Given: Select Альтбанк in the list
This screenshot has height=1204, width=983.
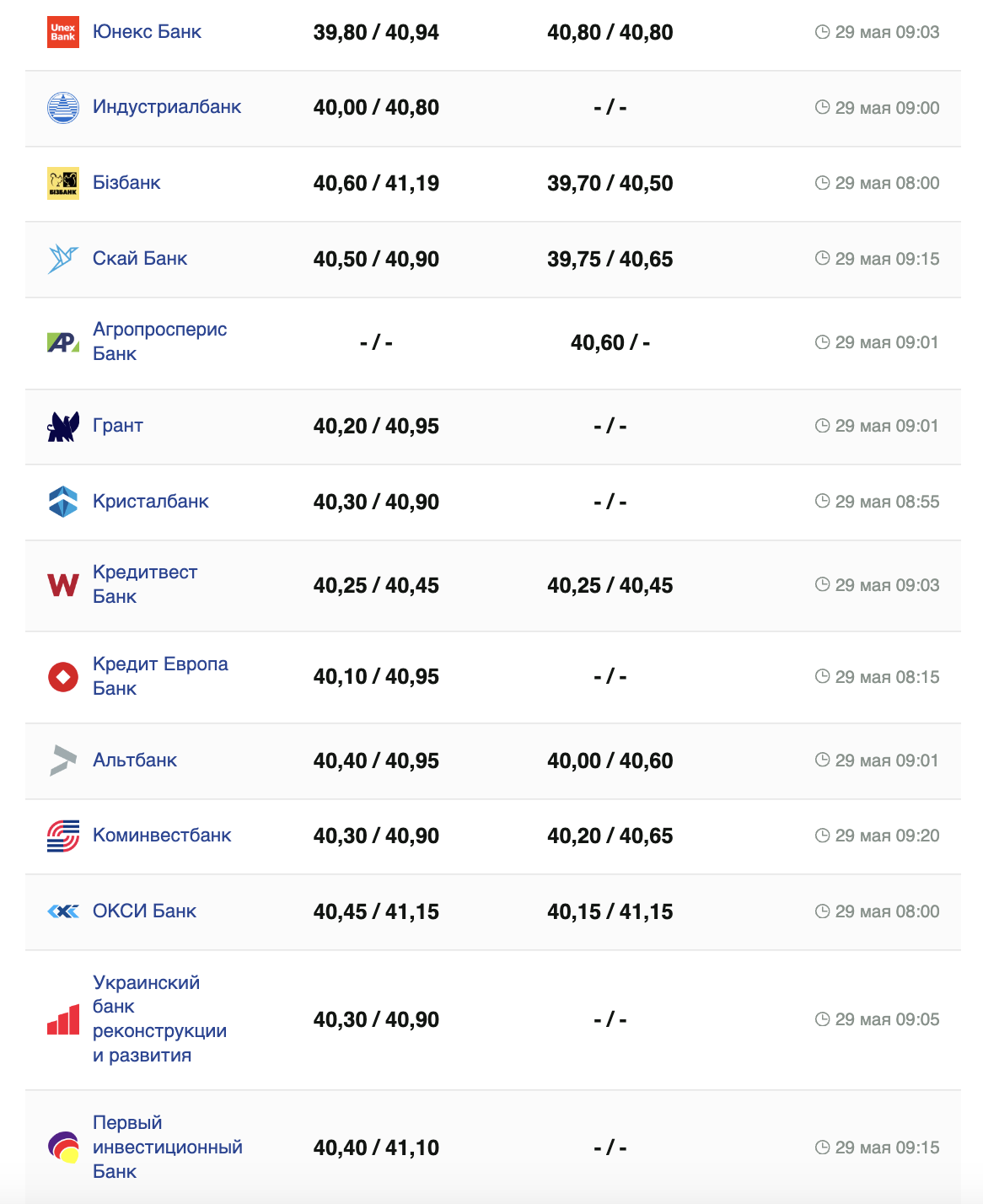Looking at the screenshot, I should 135,761.
